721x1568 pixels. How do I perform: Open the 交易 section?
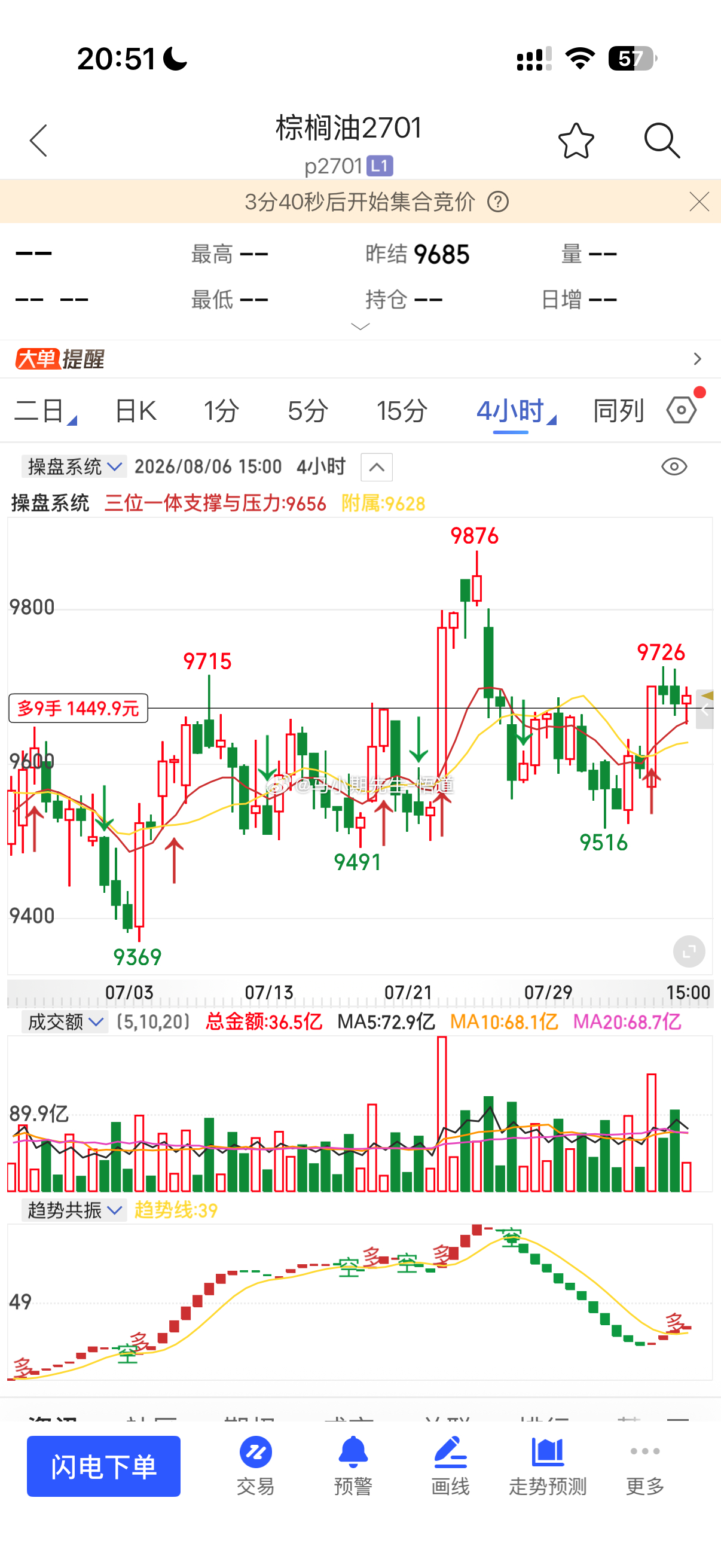[255, 1466]
